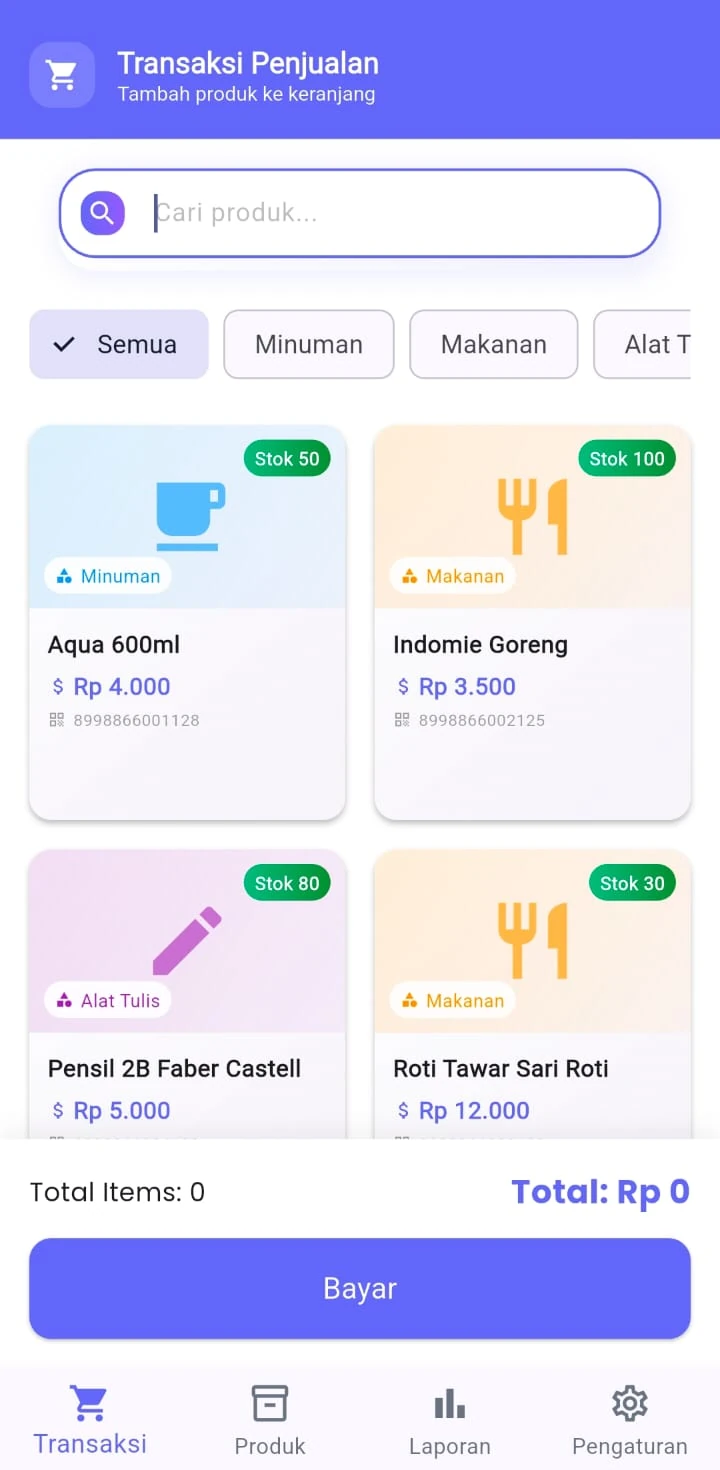Click the Stok 50 badge on Aqua 600ml
This screenshot has width=720, height=1470.
tap(288, 458)
